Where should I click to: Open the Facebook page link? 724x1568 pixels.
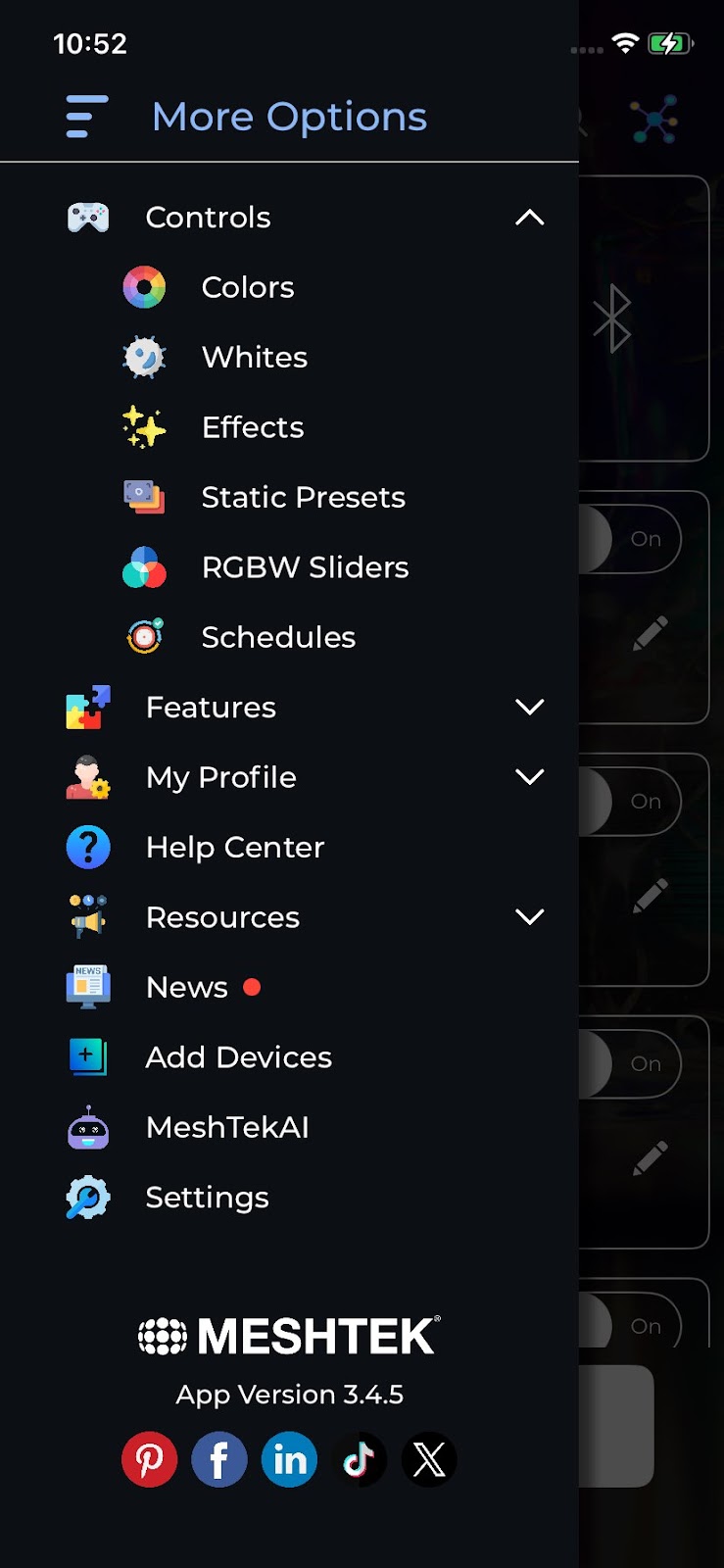(219, 1459)
